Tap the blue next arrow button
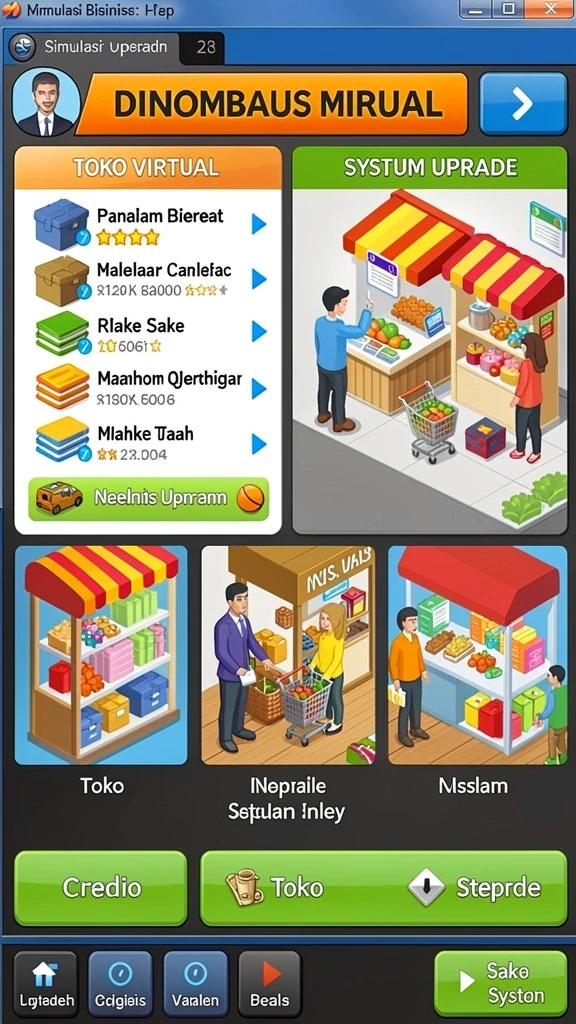Screen dimensions: 576x1024 523,104
